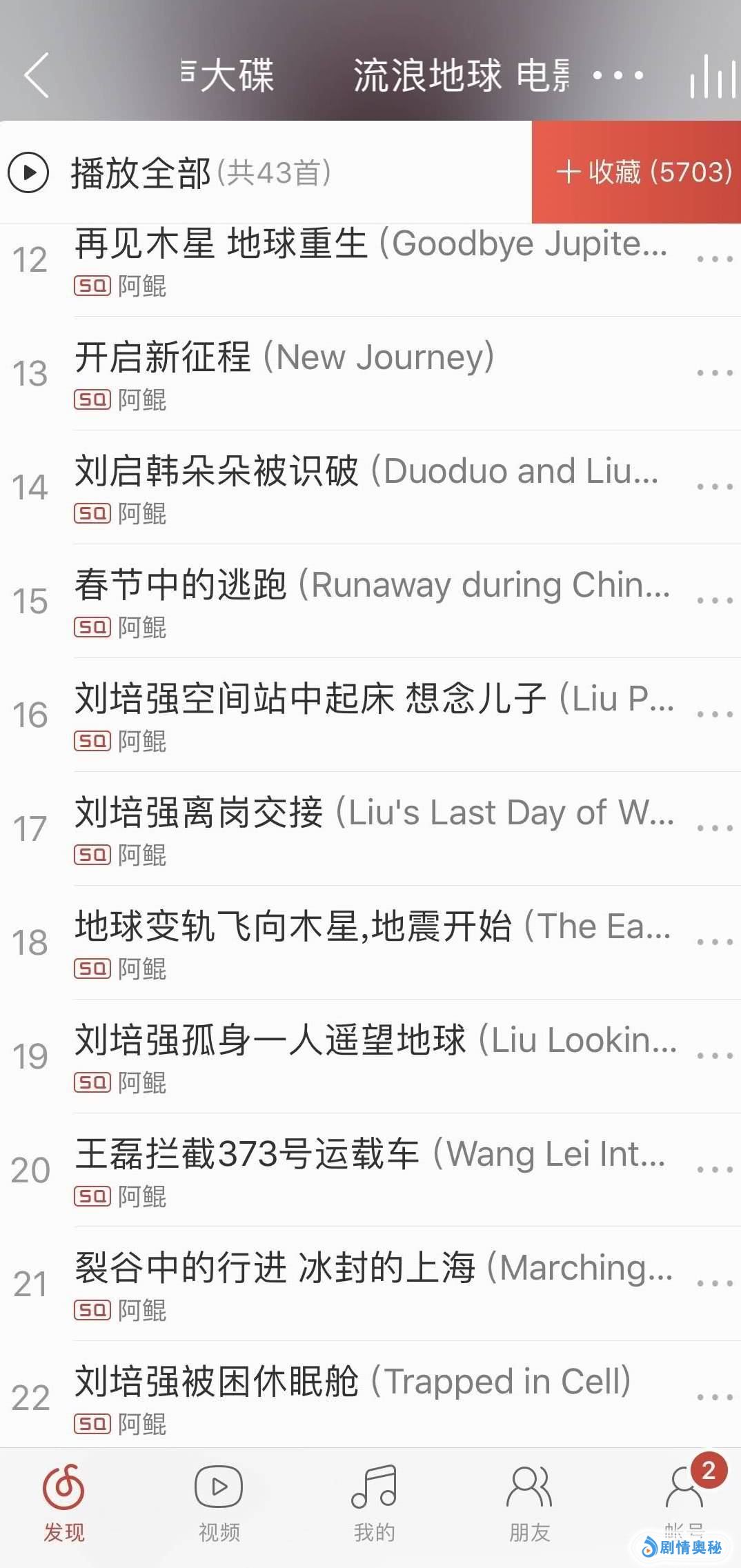
Task: Open more options for track 12
Action: click(714, 259)
